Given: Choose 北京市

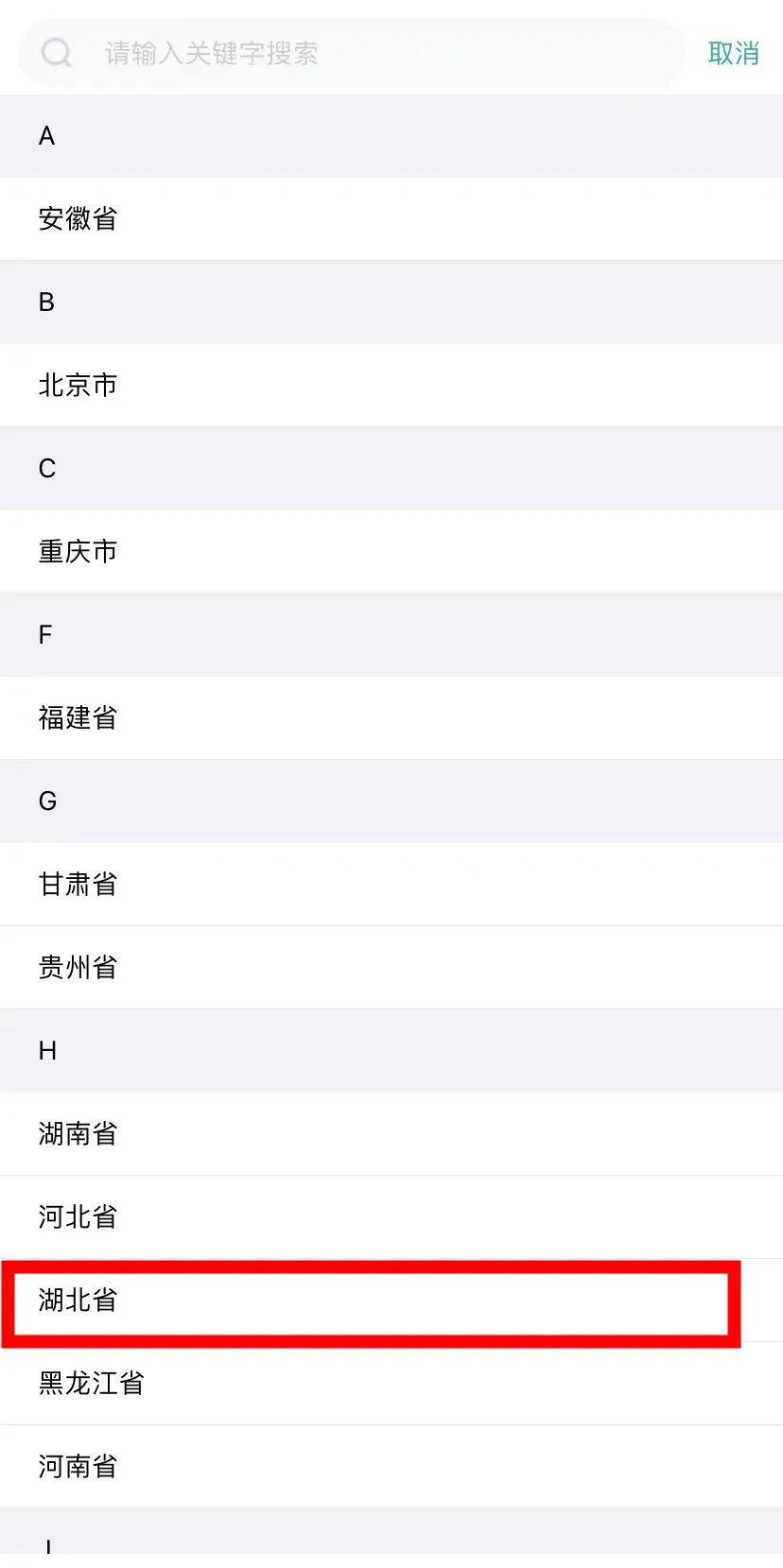Looking at the screenshot, I should tap(391, 386).
